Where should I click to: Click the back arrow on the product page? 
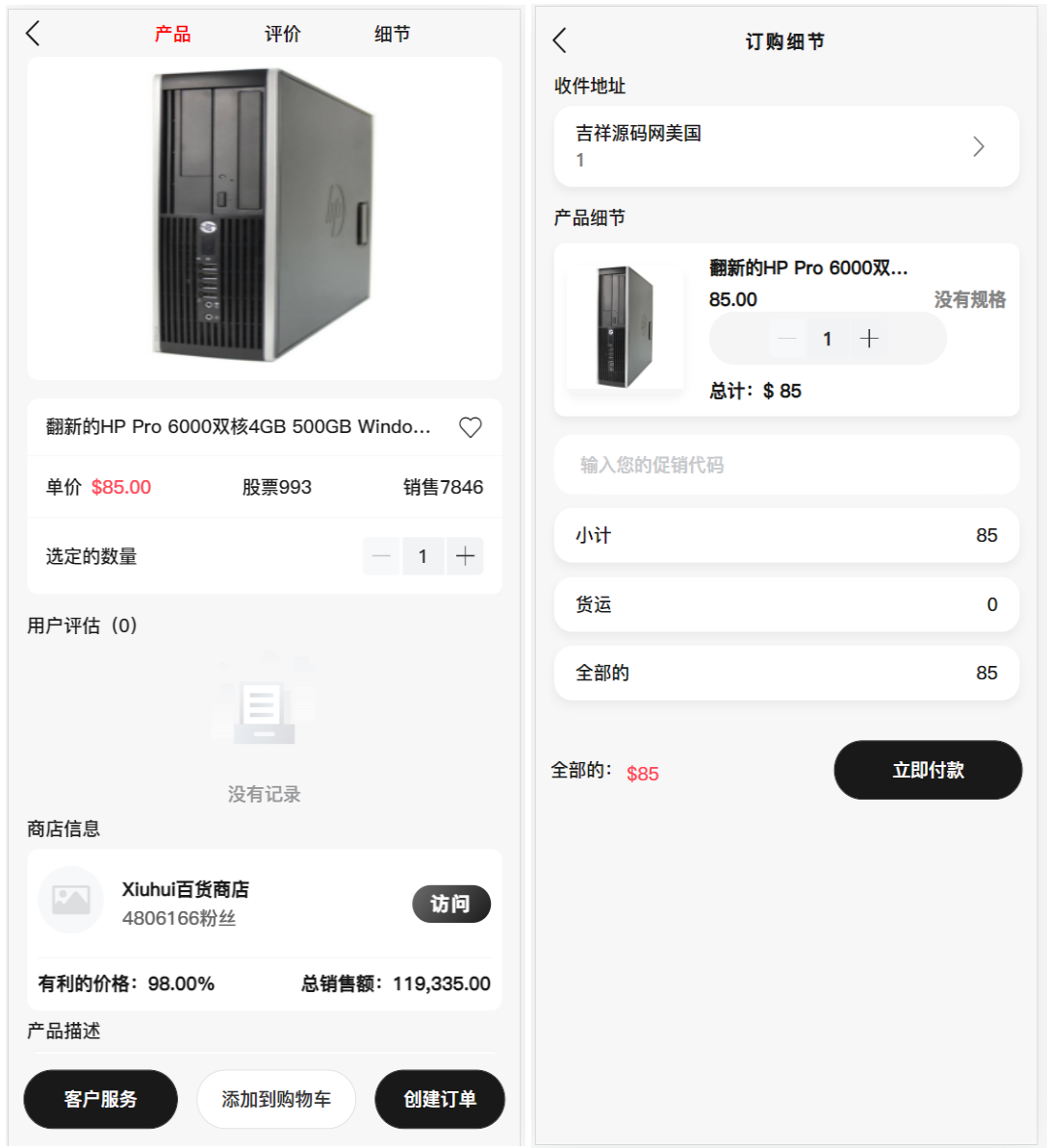click(32, 33)
